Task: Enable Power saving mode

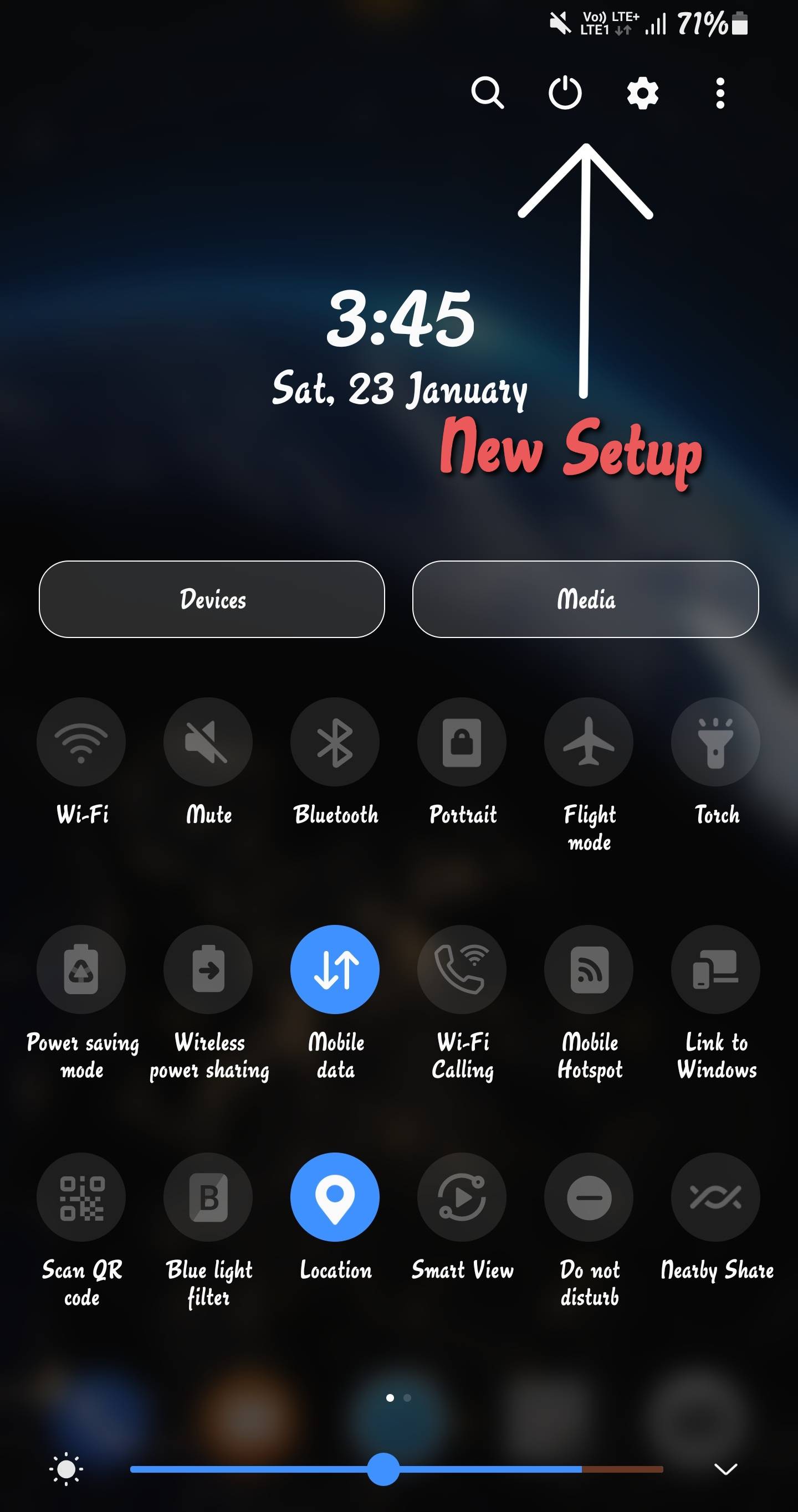Action: [x=81, y=970]
